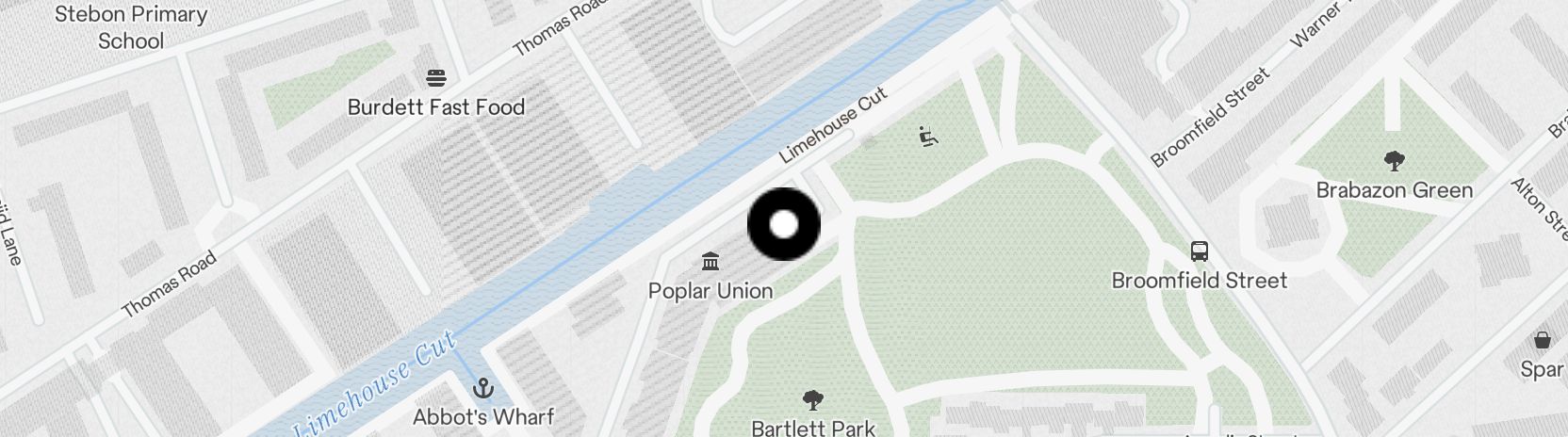Select the Brabazon Green park marker

pos(1394,160)
